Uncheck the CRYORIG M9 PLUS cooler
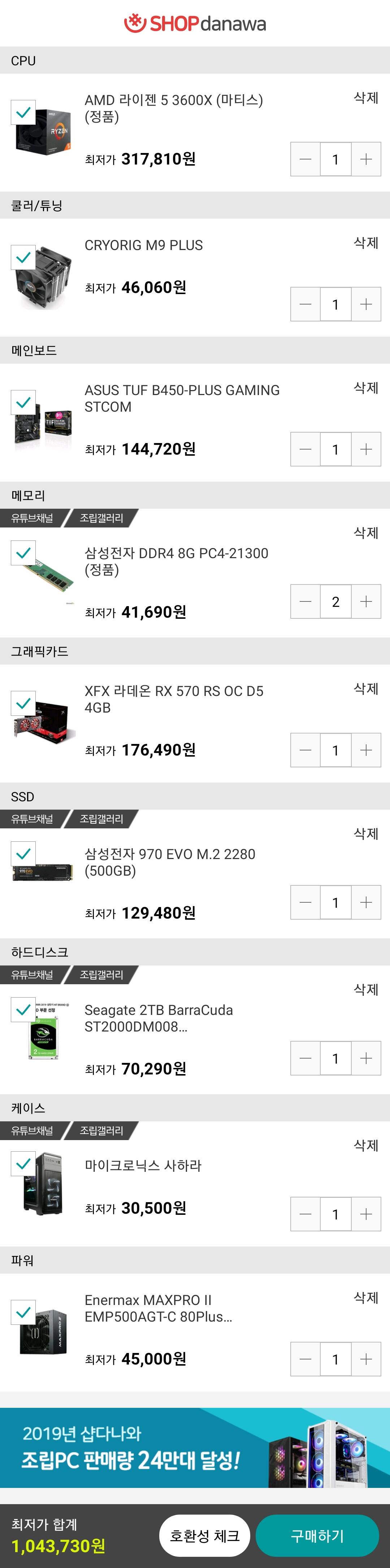The image size is (390, 1568). pyautogui.click(x=23, y=258)
